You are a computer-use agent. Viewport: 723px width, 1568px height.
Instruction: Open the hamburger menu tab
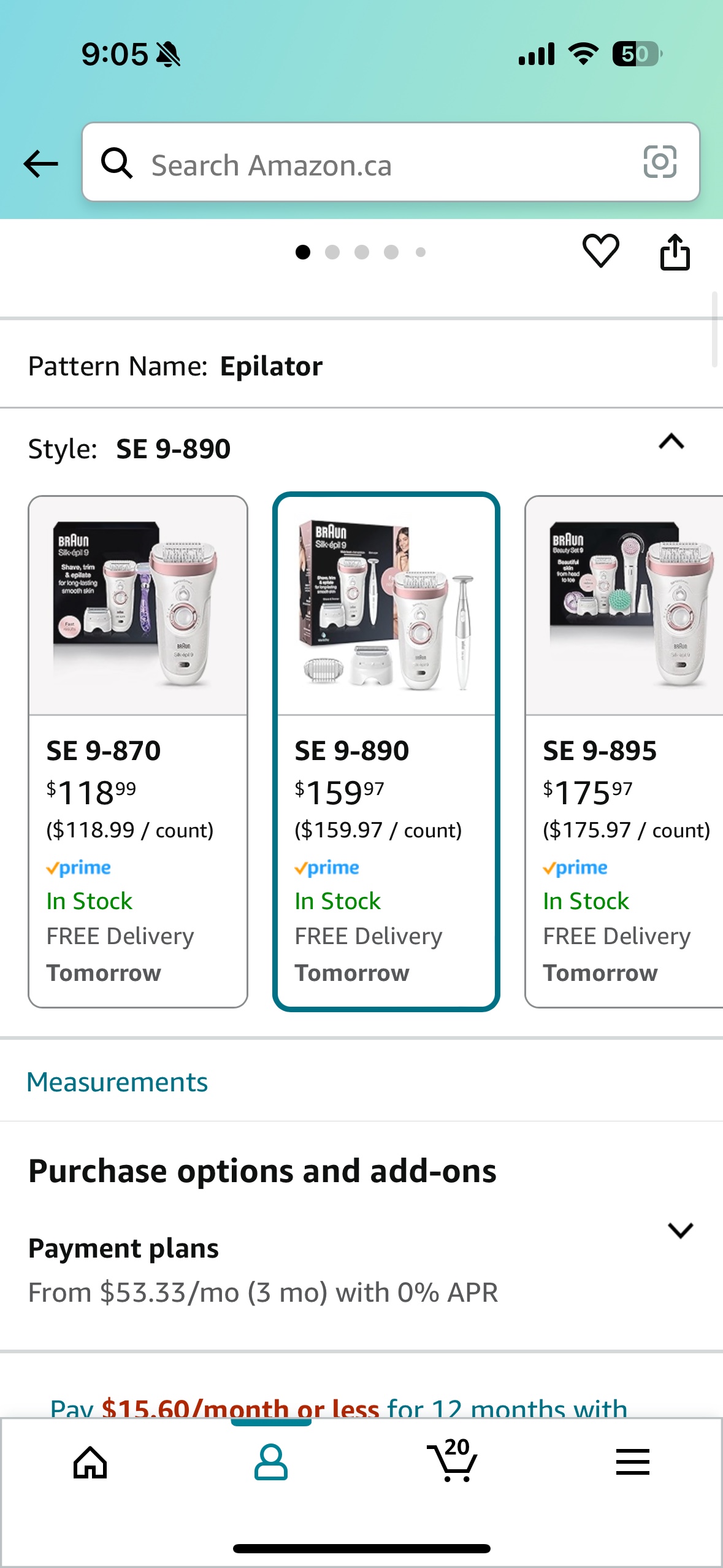pos(632,1462)
